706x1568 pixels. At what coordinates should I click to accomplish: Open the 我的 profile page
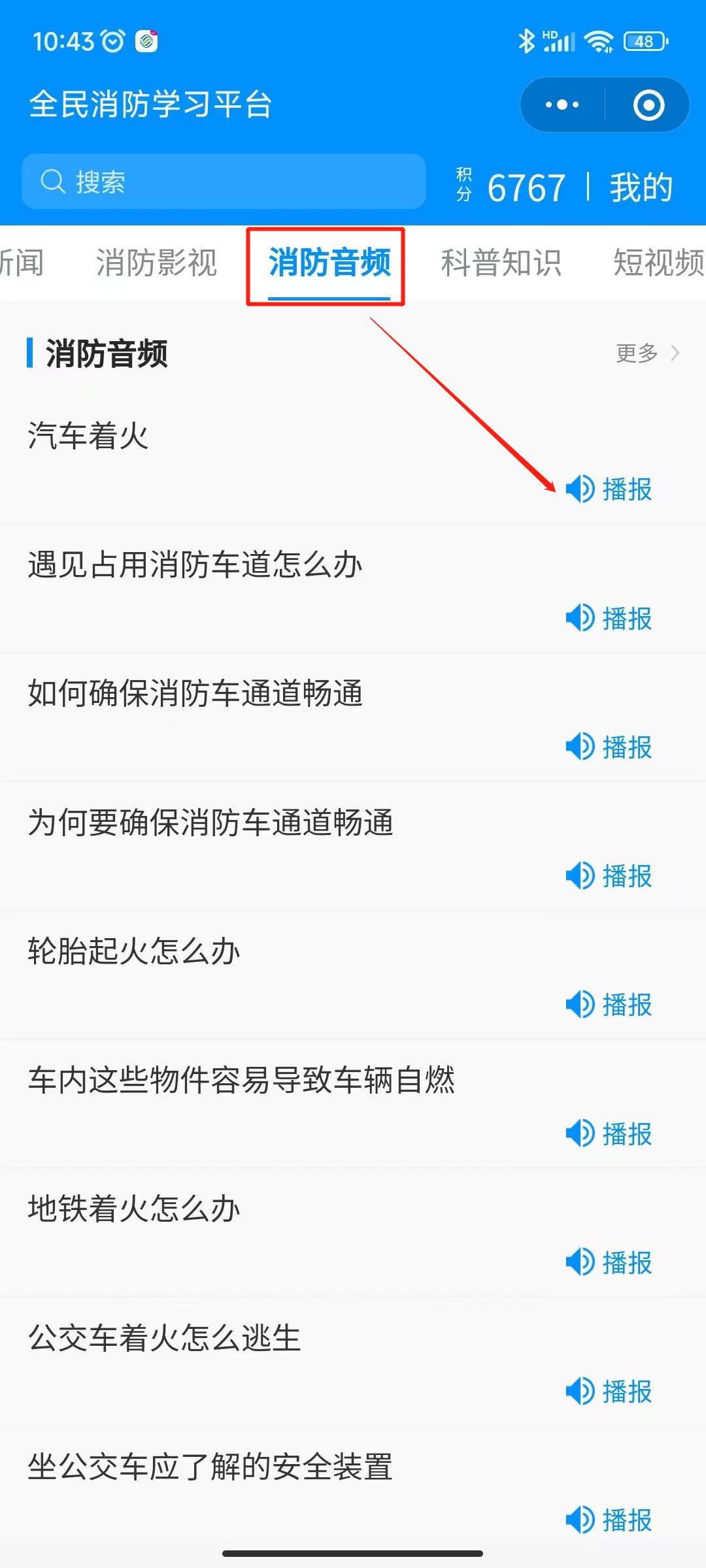(x=641, y=188)
